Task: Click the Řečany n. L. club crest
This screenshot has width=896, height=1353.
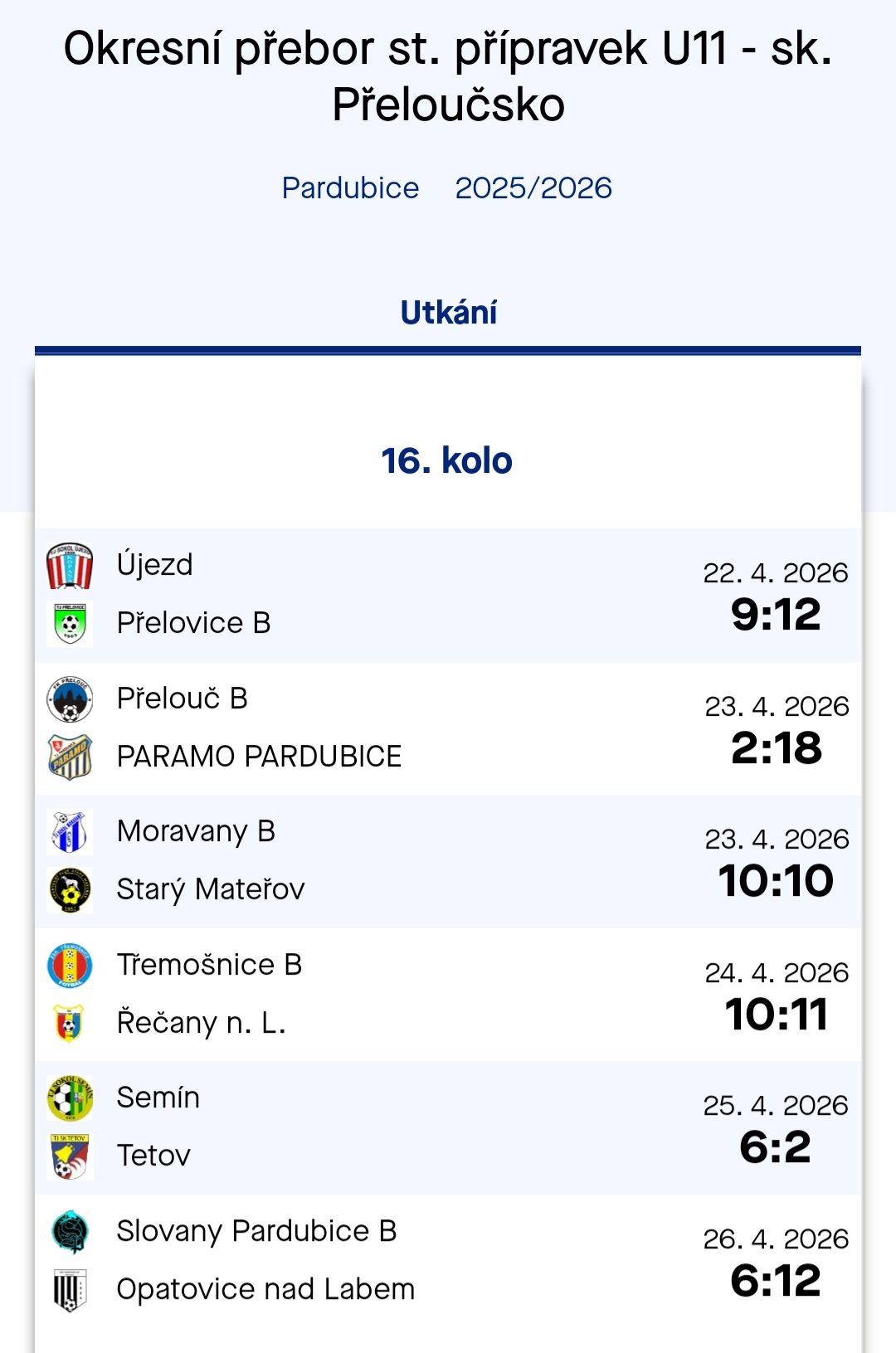Action: 71,1023
